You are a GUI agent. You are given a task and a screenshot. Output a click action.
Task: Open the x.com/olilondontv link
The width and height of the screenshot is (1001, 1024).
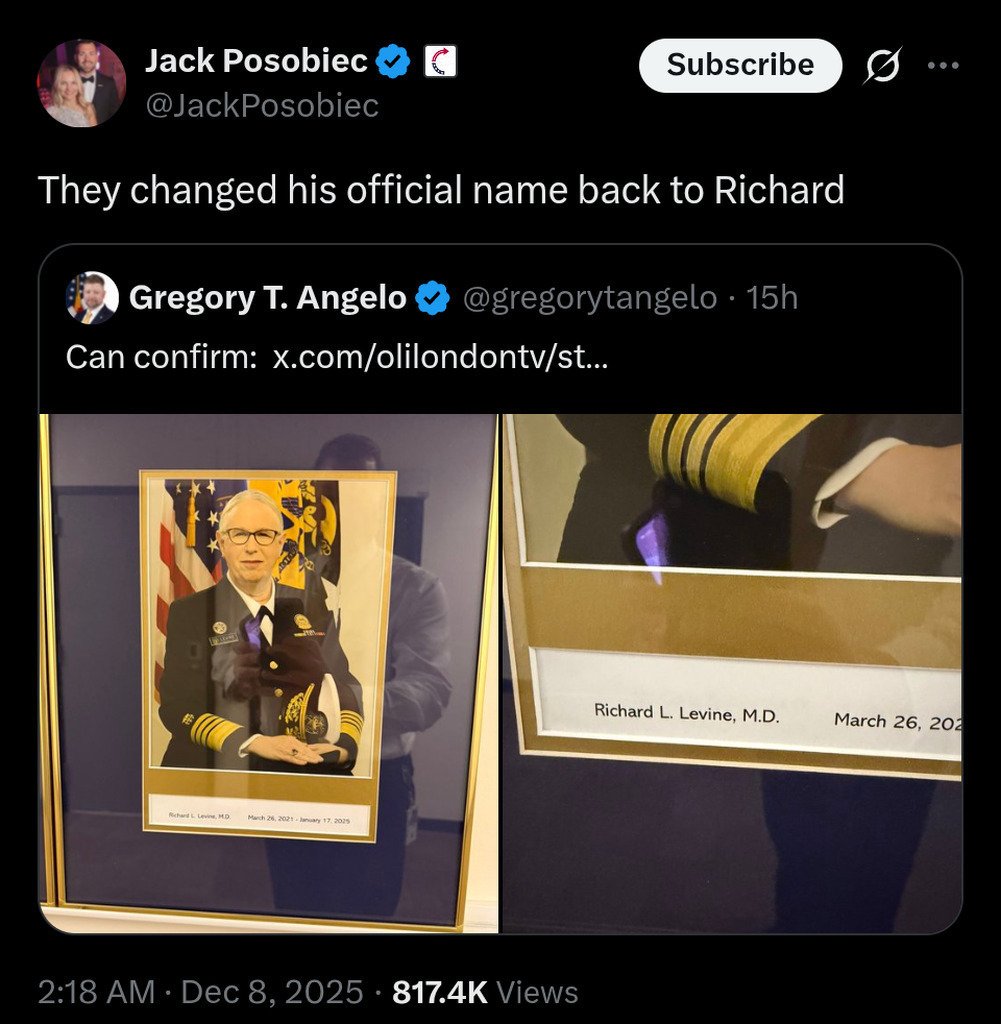tap(440, 357)
